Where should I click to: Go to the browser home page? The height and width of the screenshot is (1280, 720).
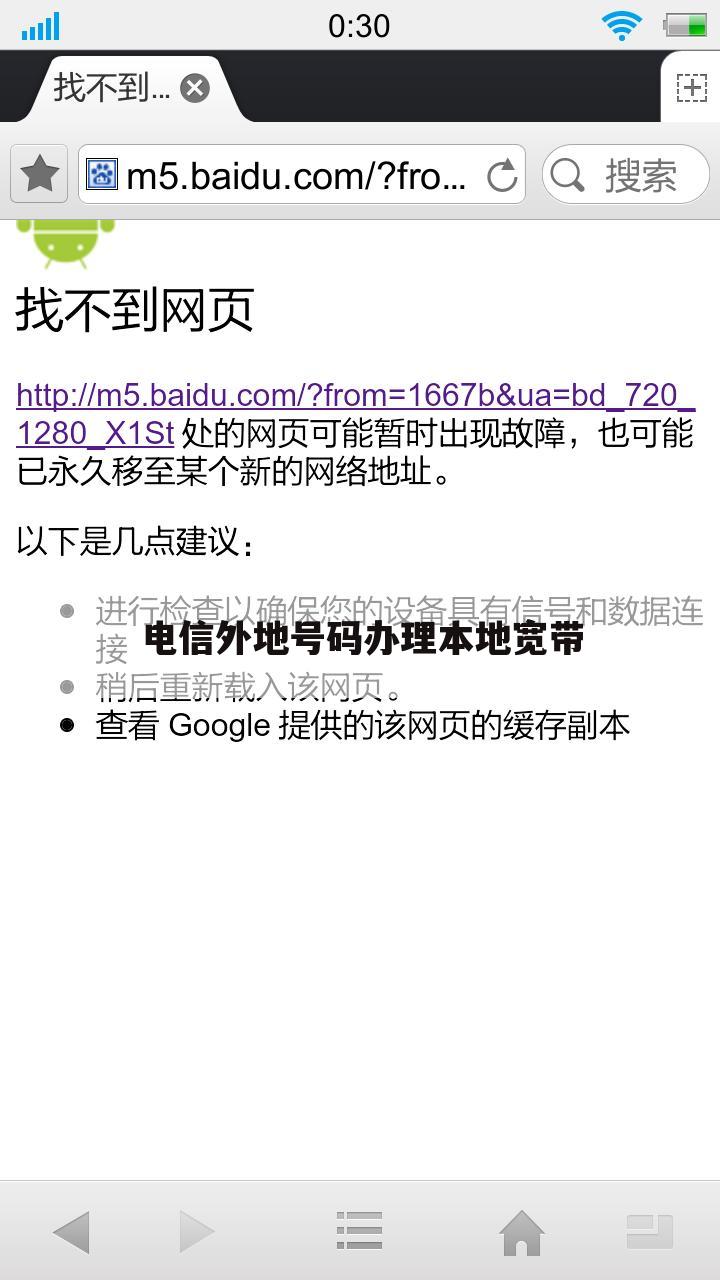[x=521, y=1231]
